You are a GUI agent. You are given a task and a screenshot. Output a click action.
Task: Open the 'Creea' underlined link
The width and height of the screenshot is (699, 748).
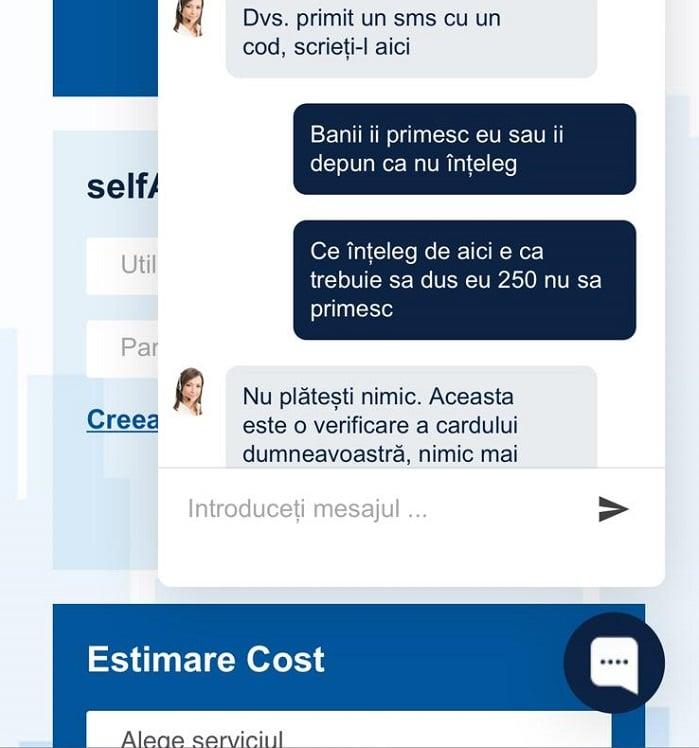(x=122, y=420)
